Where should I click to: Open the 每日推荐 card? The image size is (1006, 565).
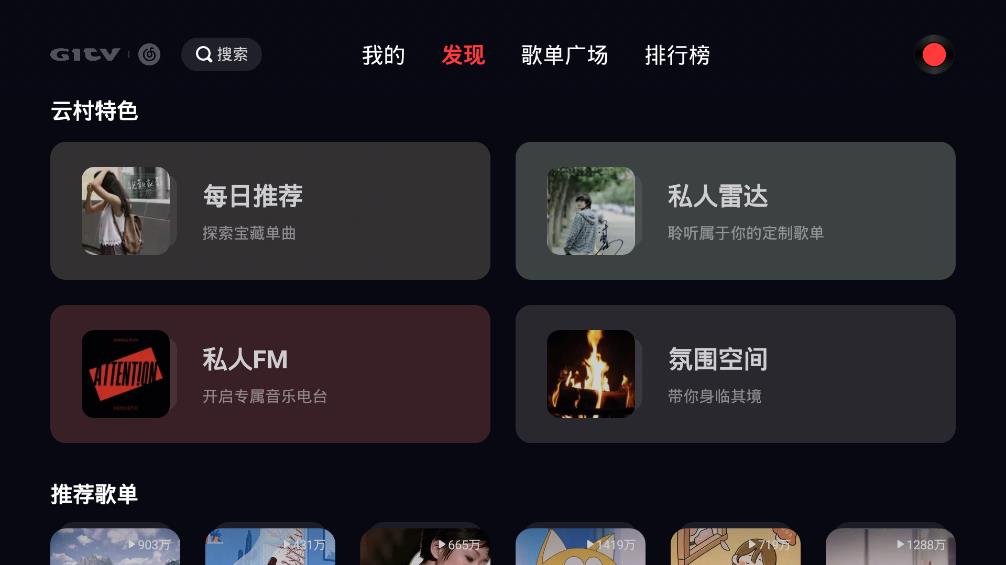point(270,211)
